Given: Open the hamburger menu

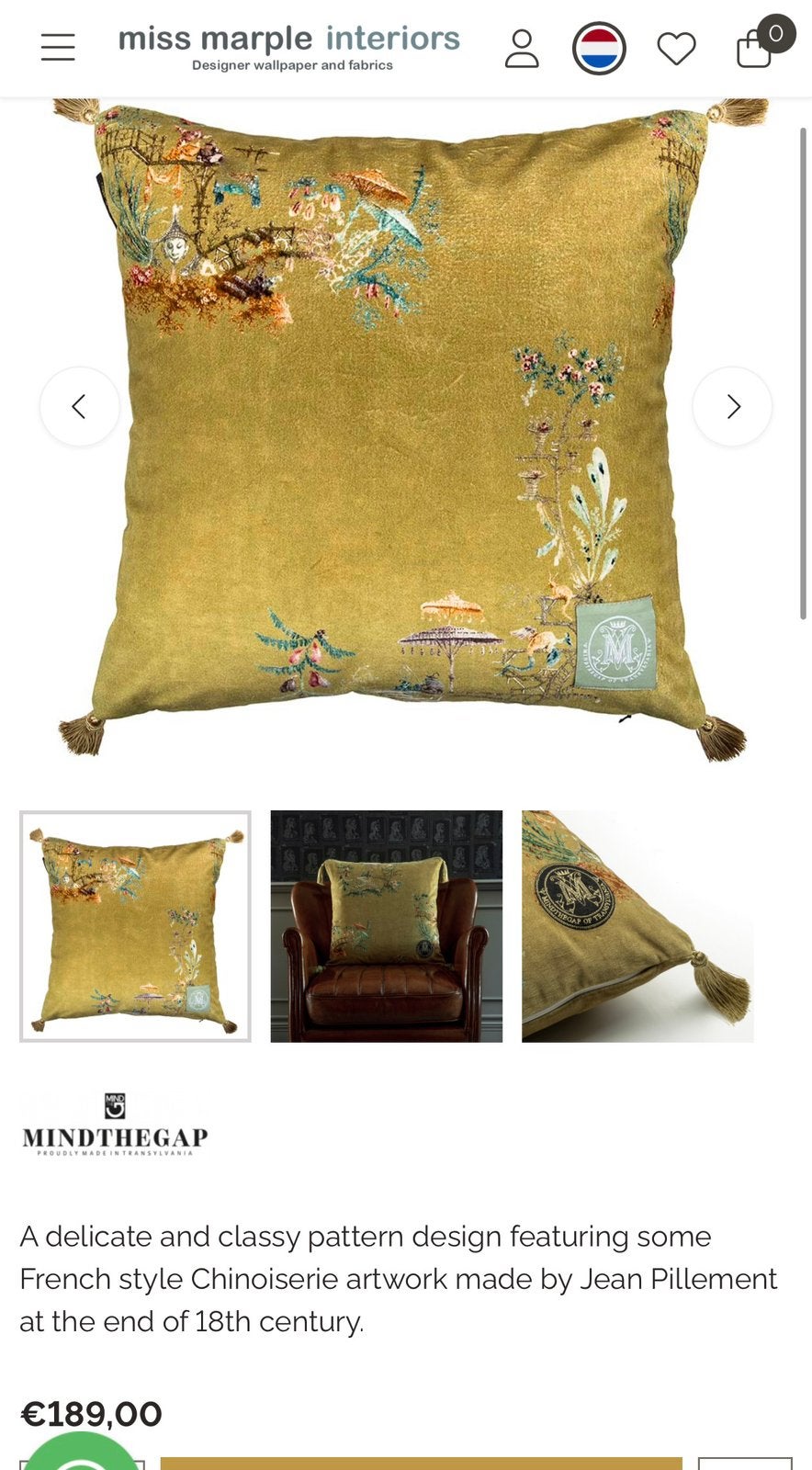Looking at the screenshot, I should [58, 48].
